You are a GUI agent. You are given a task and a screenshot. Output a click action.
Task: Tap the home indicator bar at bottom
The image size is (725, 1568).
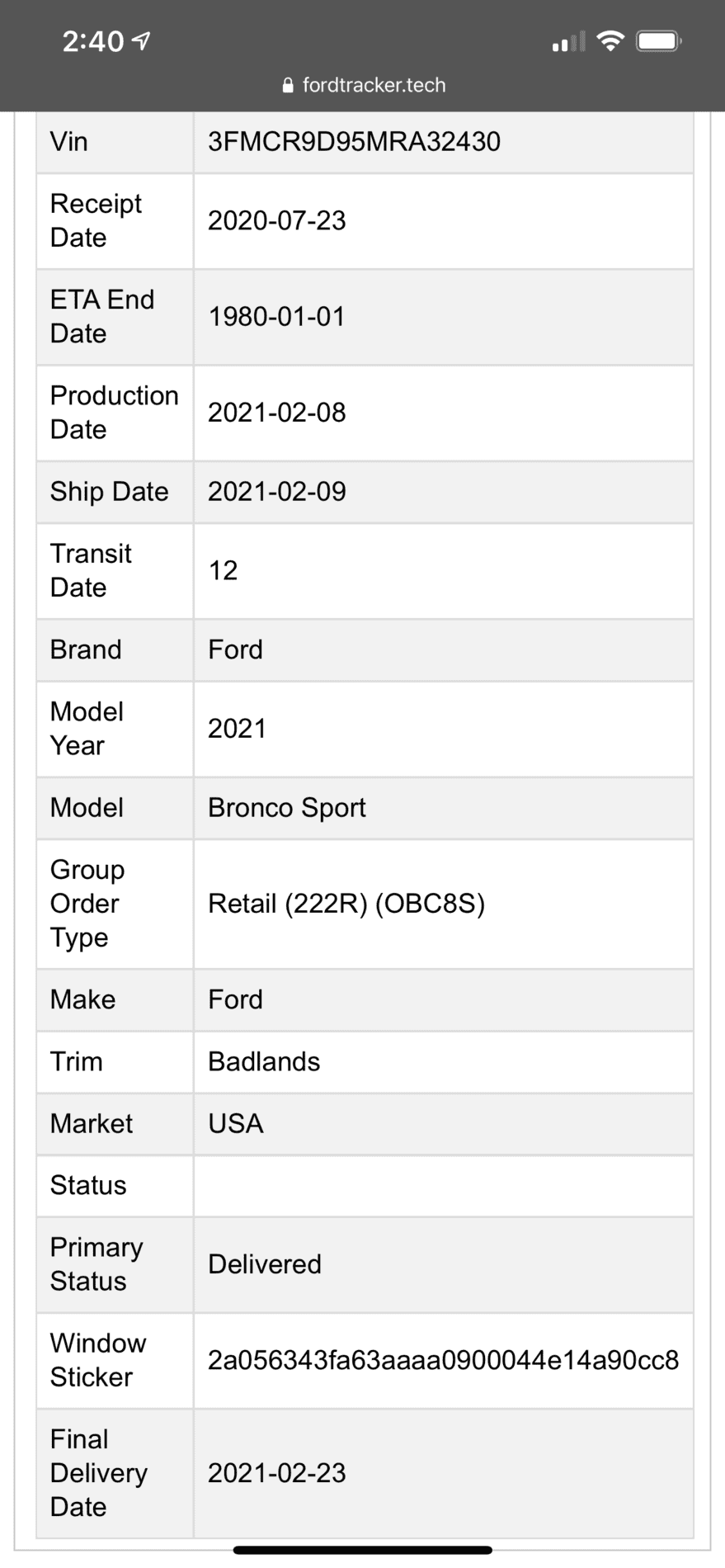(362, 1549)
